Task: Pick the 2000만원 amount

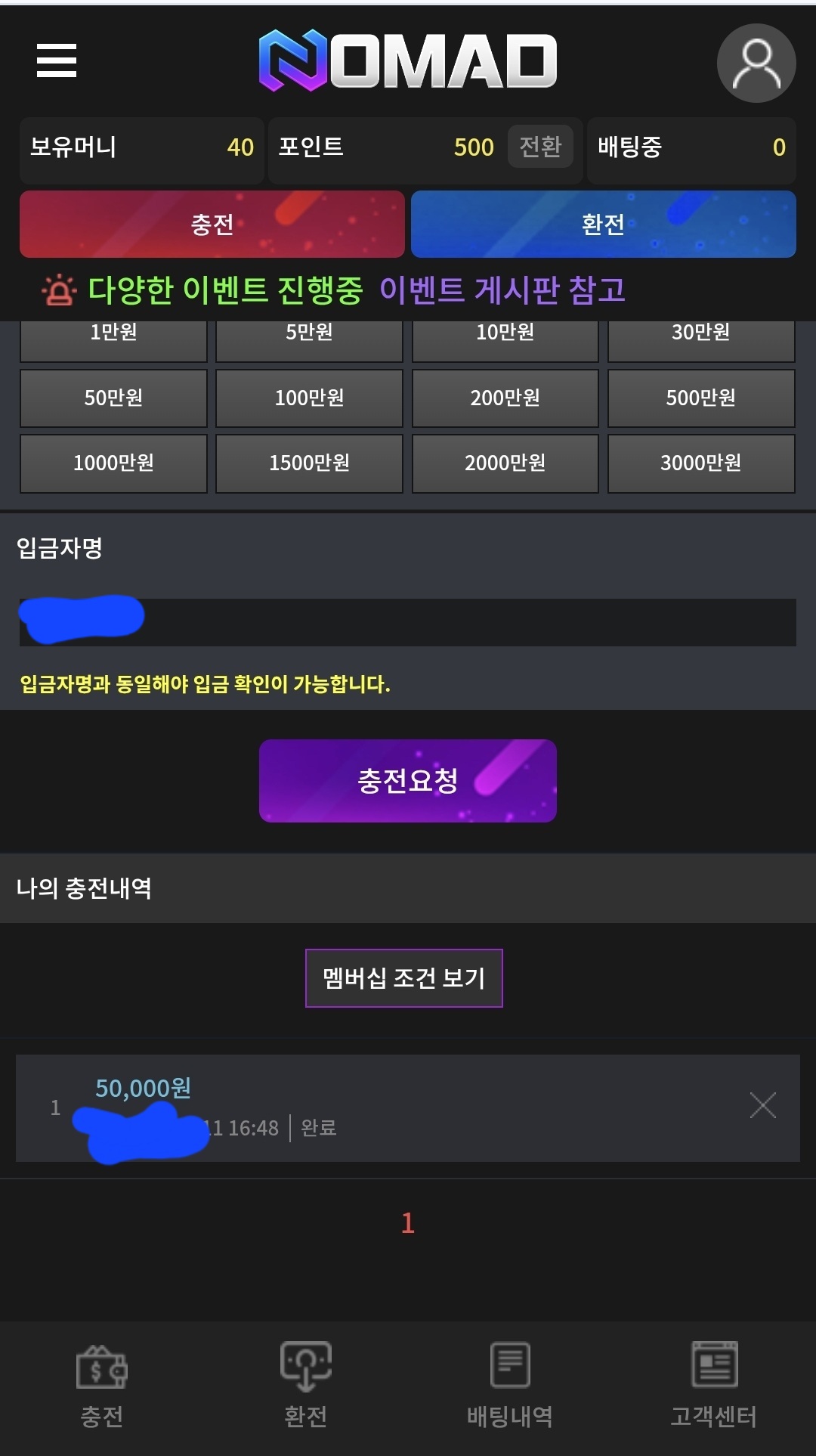Action: pyautogui.click(x=505, y=463)
